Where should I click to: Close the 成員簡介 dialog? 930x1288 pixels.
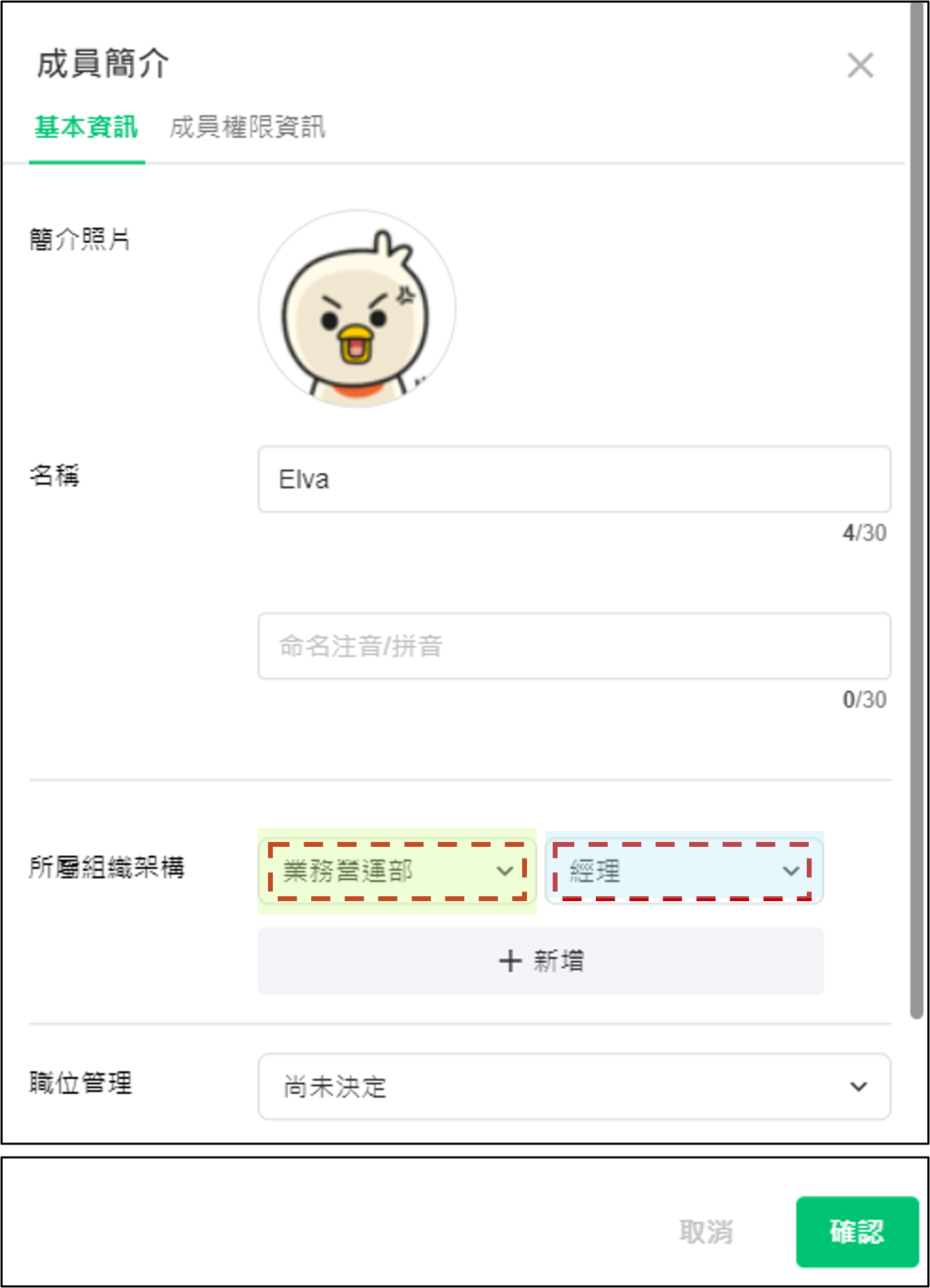pos(860,65)
